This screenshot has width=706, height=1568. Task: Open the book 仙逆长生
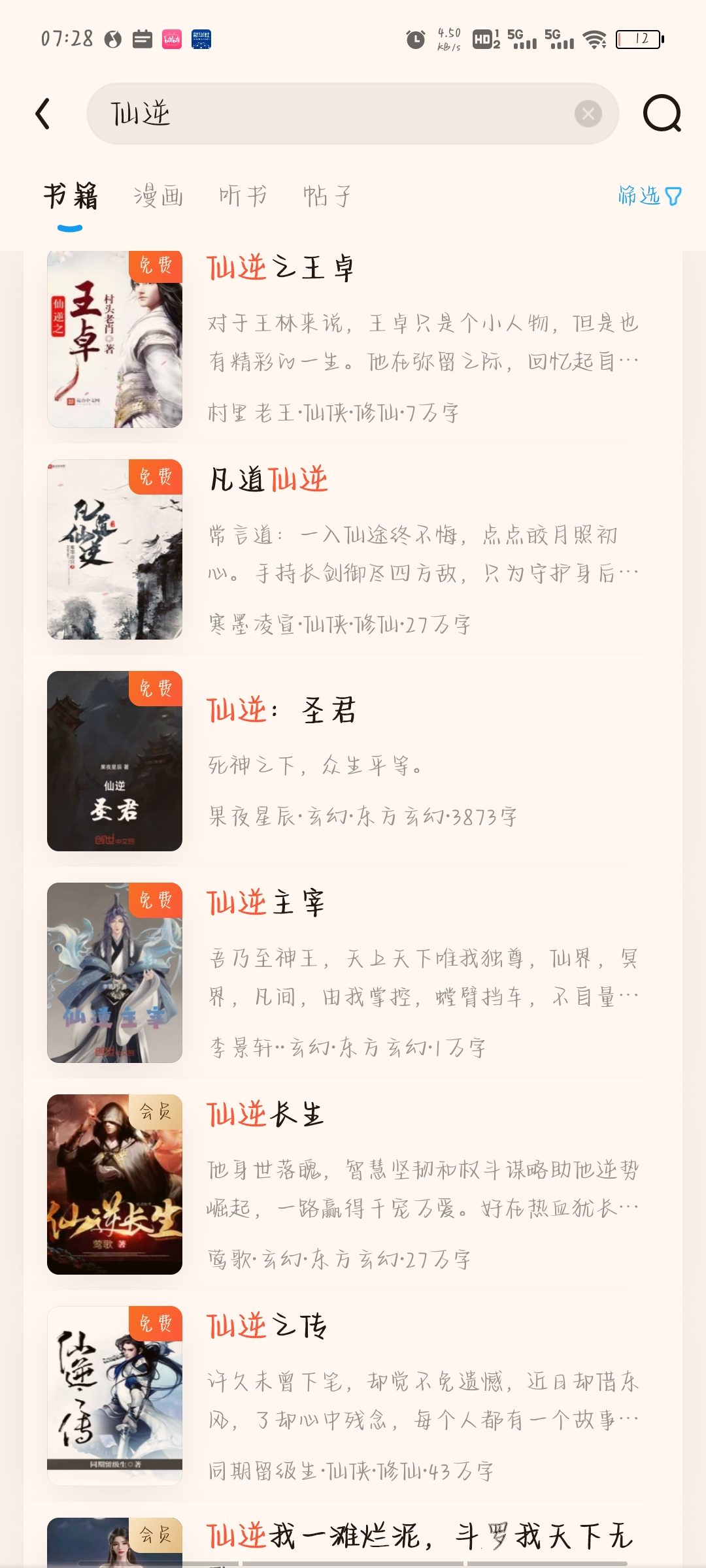pyautogui.click(x=353, y=1184)
